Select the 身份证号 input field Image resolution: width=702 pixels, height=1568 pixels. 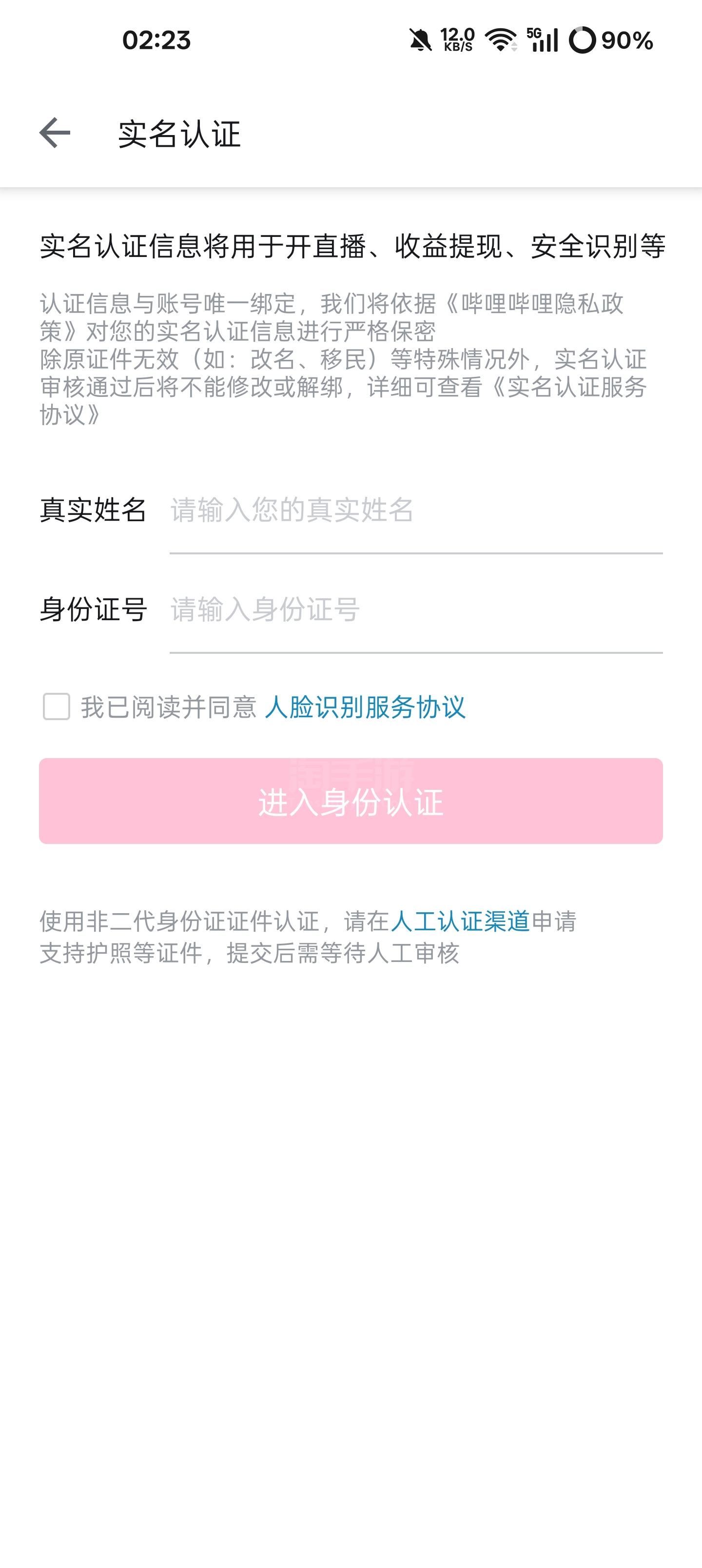pyautogui.click(x=415, y=610)
